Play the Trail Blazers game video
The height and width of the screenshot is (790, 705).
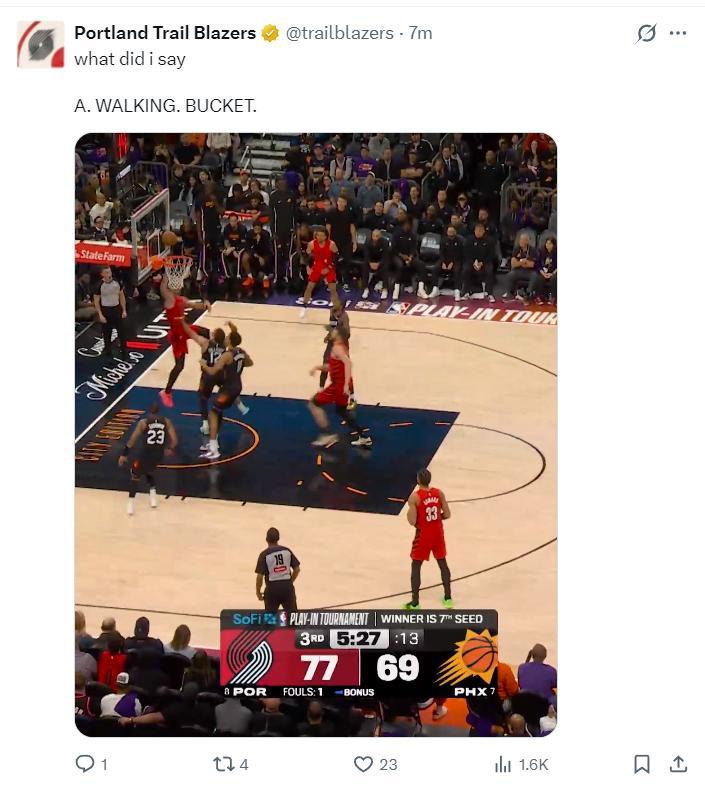(x=315, y=434)
